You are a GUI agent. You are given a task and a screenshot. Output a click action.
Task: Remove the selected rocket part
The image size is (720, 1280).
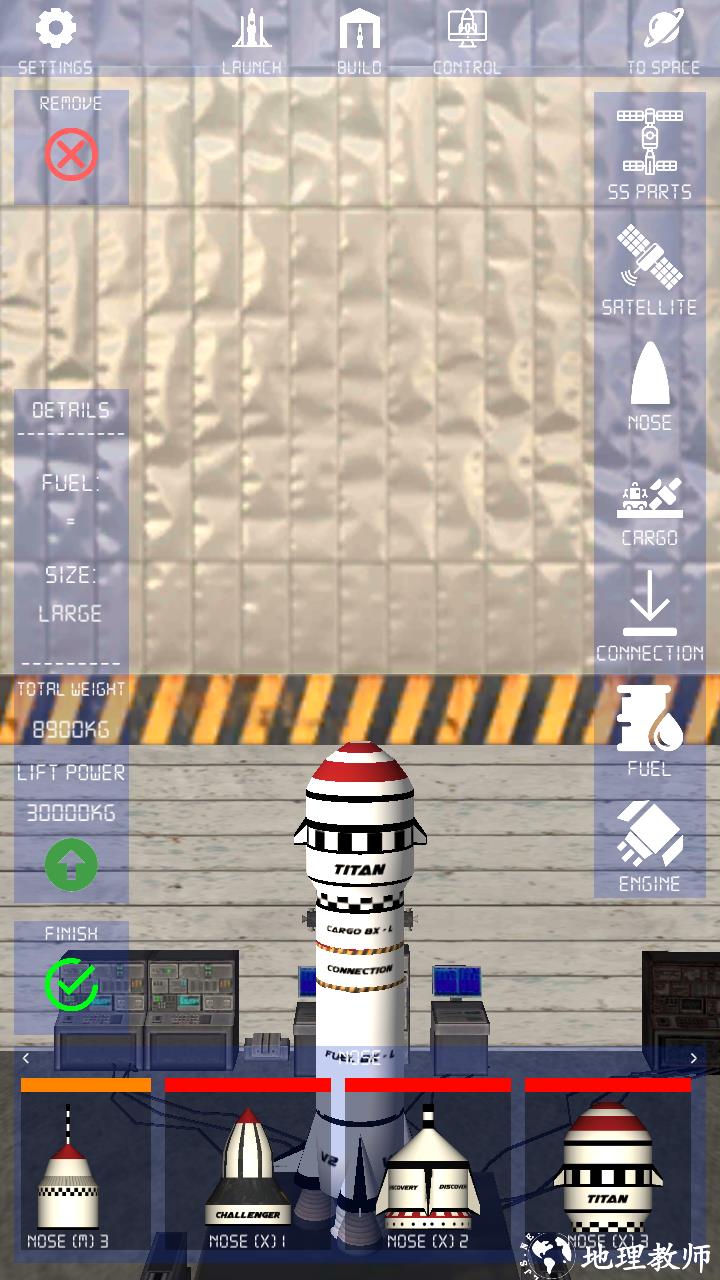tap(71, 155)
